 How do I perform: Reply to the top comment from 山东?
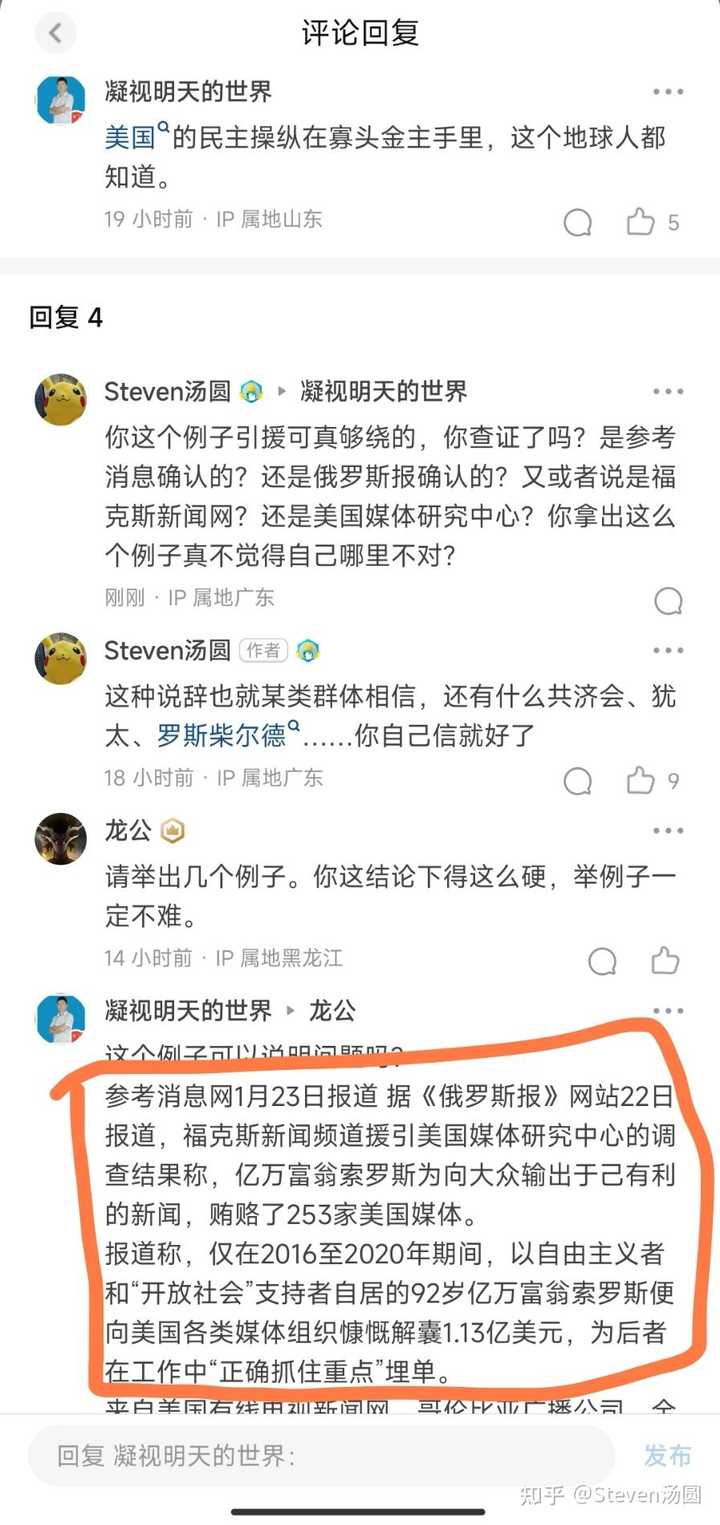(578, 221)
